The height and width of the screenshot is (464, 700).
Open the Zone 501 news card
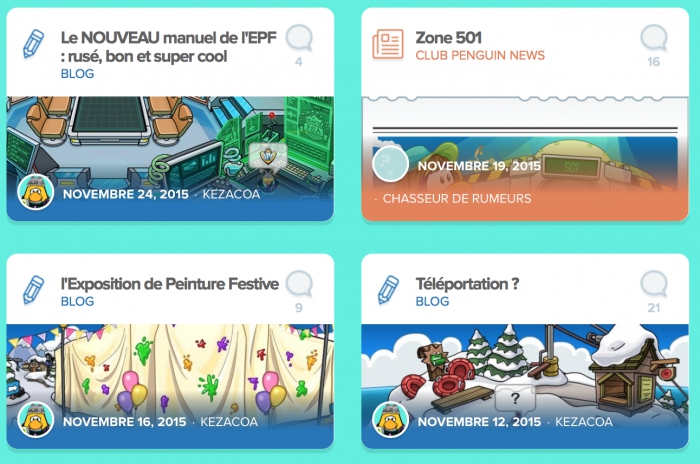coord(448,38)
